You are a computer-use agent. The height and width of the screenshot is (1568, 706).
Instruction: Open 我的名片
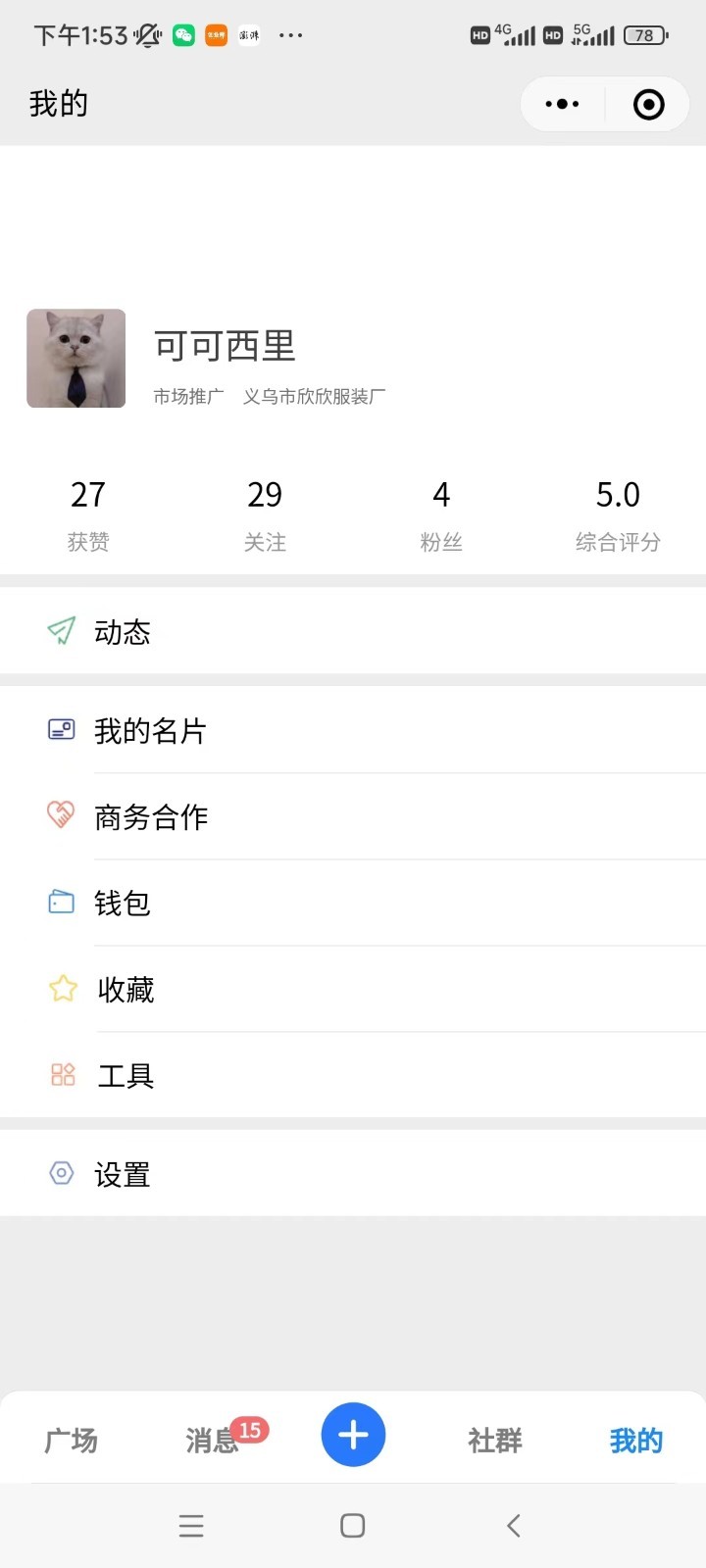(353, 730)
